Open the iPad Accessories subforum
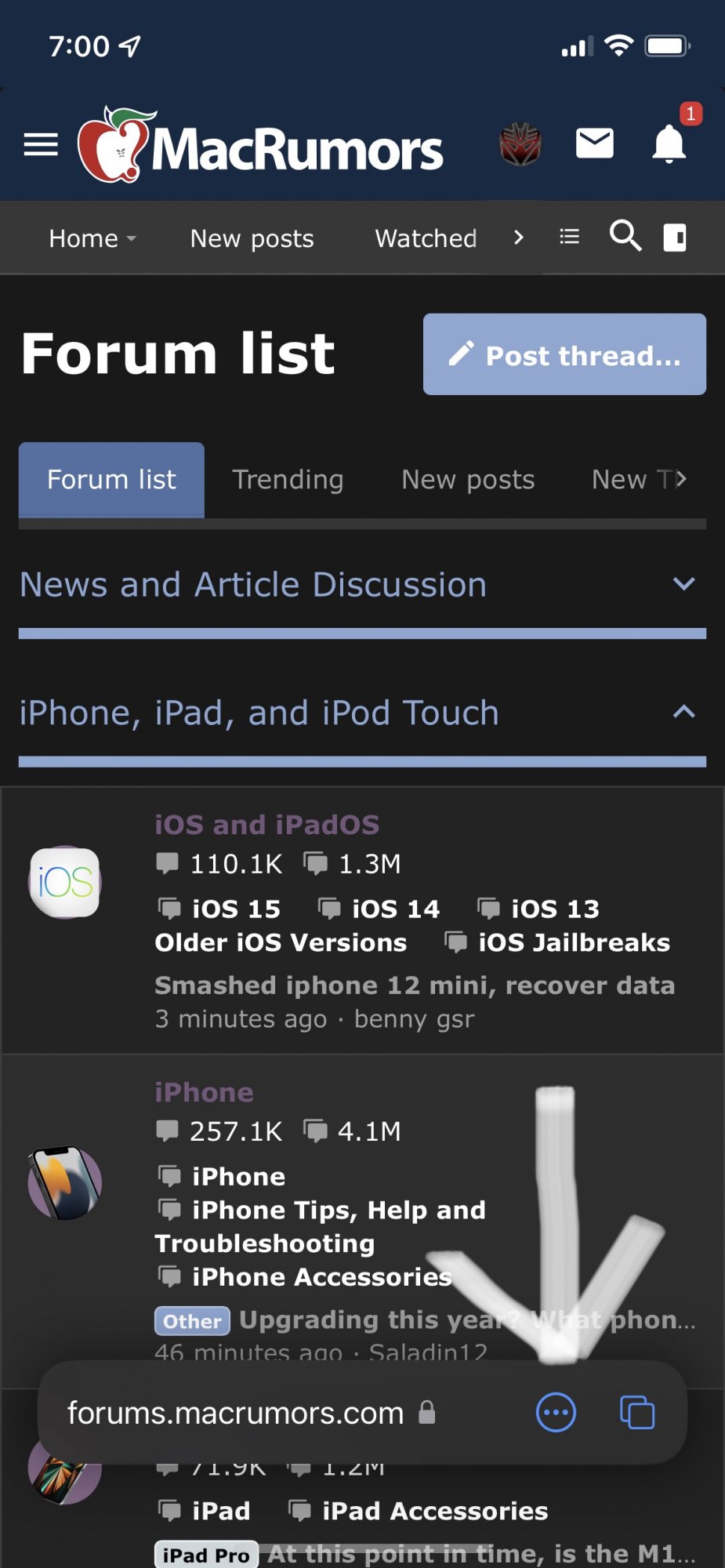This screenshot has height=1568, width=725. (434, 1511)
